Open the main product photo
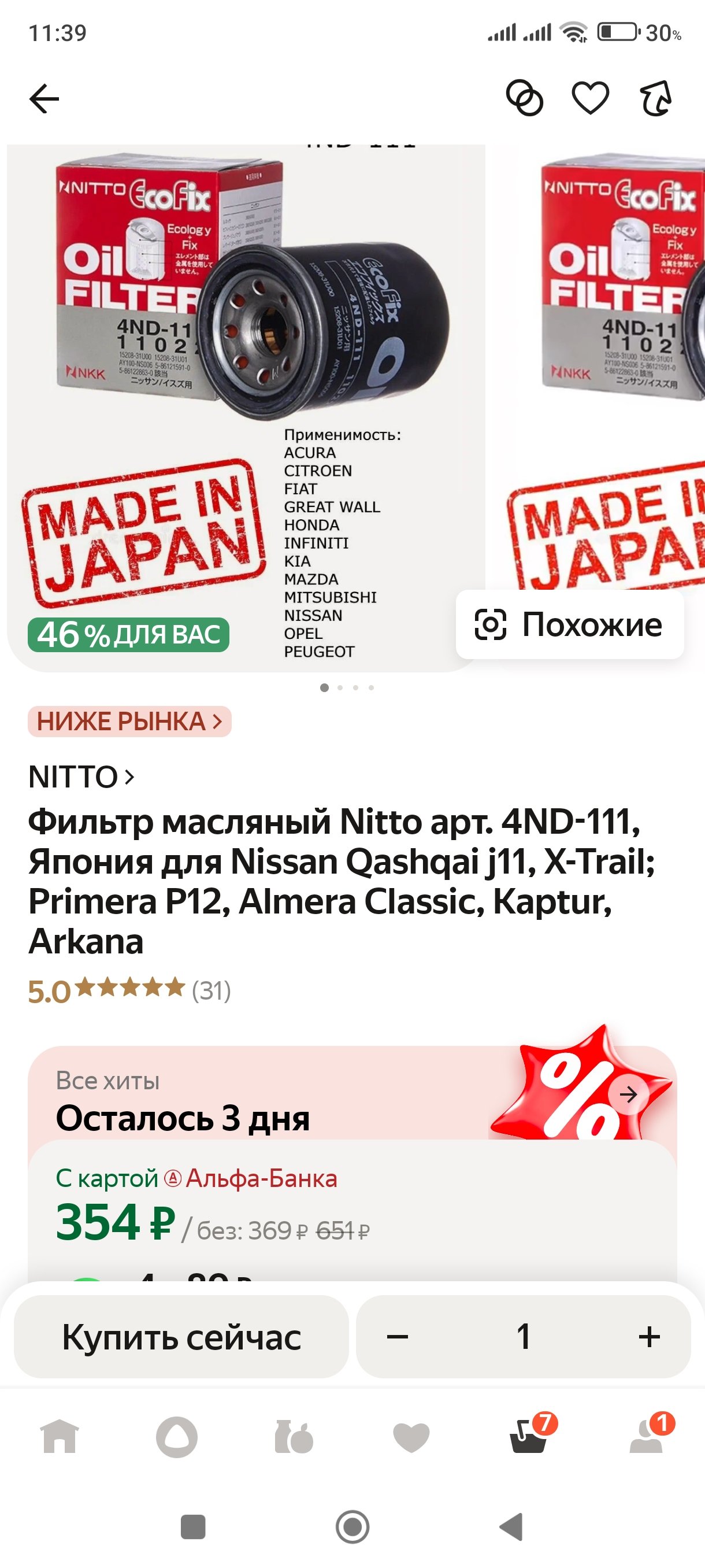705x1568 pixels. click(246, 408)
